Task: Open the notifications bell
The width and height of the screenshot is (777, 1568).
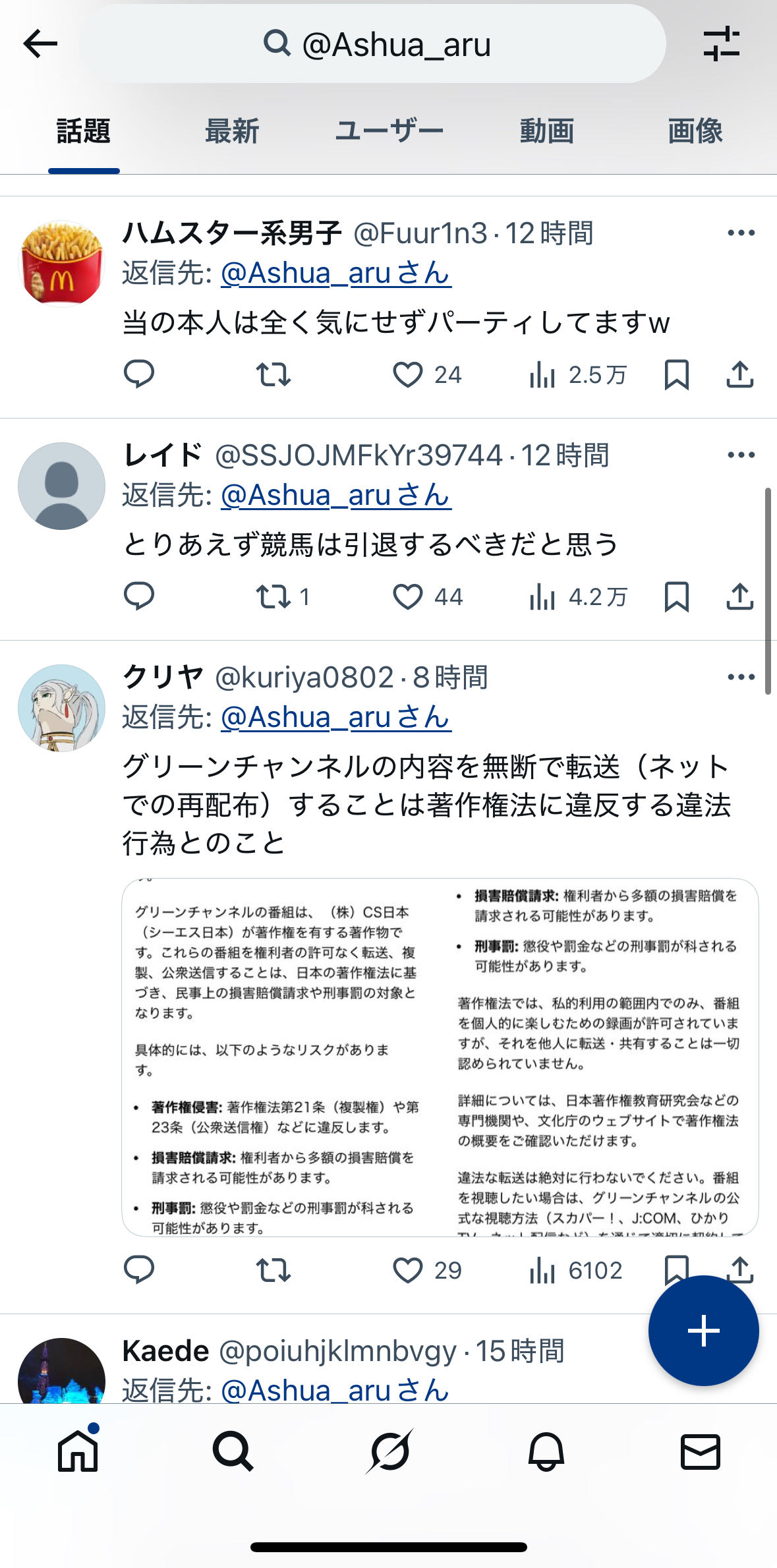Action: click(x=546, y=1452)
